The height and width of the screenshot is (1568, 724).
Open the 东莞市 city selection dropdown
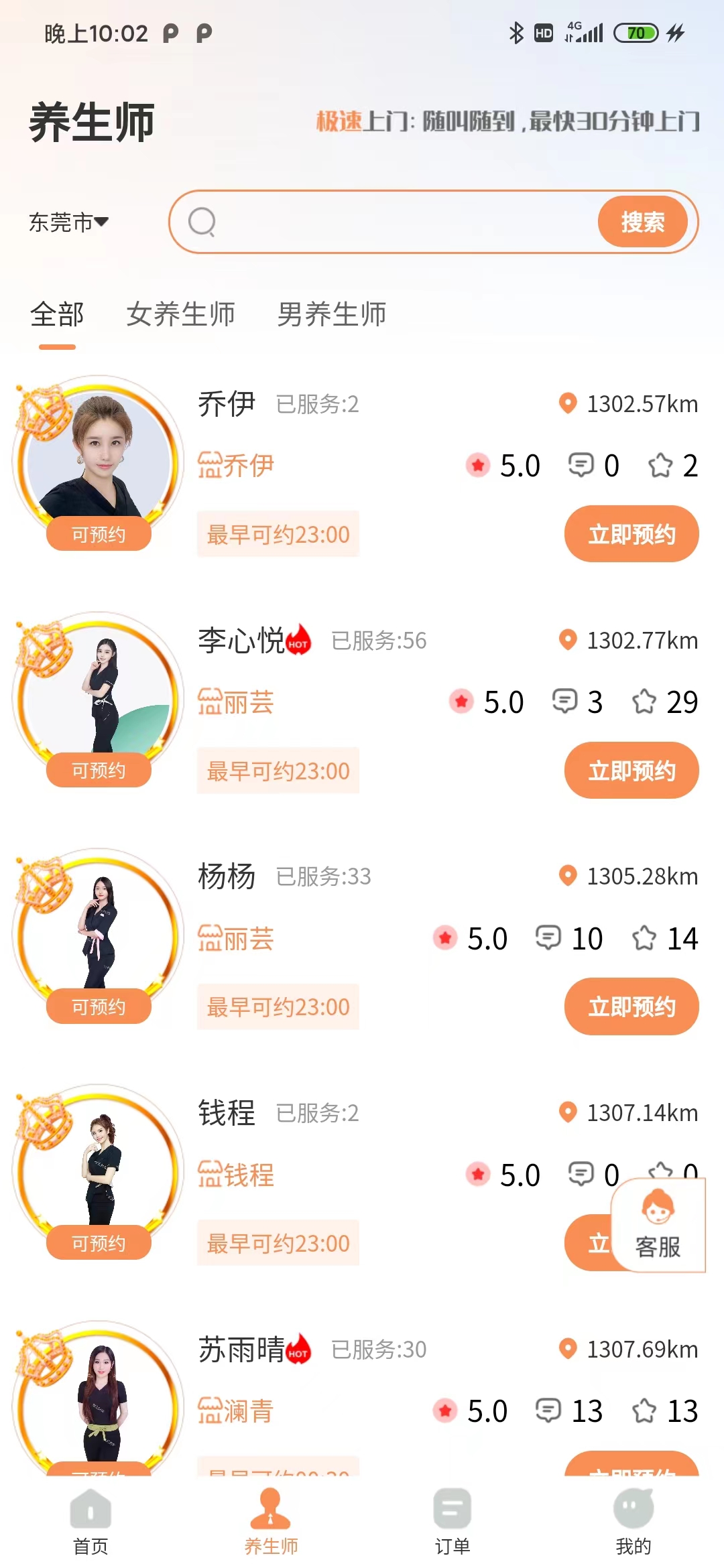click(x=68, y=221)
